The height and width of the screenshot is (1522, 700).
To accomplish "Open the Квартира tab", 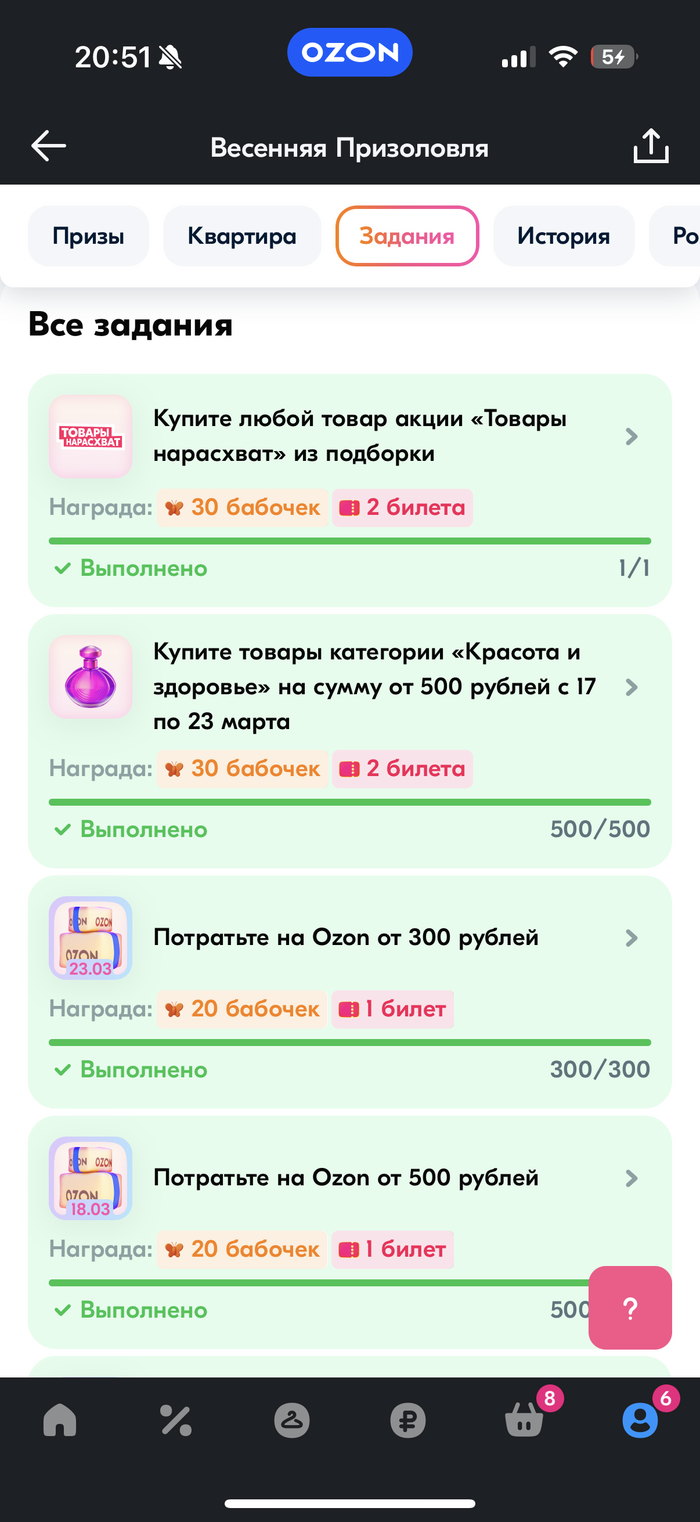I will 242,237.
